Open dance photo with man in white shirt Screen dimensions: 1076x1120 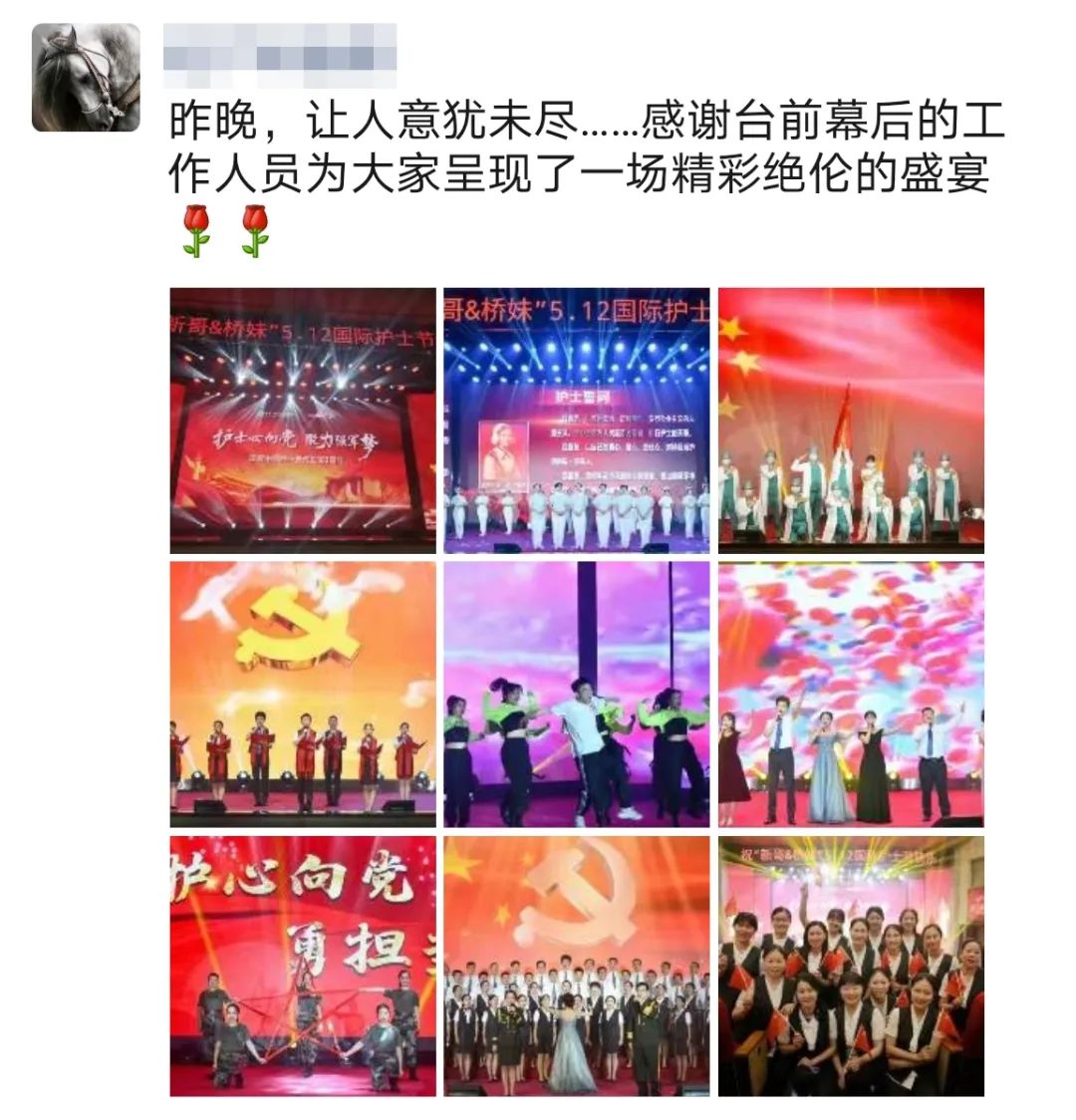[577, 695]
